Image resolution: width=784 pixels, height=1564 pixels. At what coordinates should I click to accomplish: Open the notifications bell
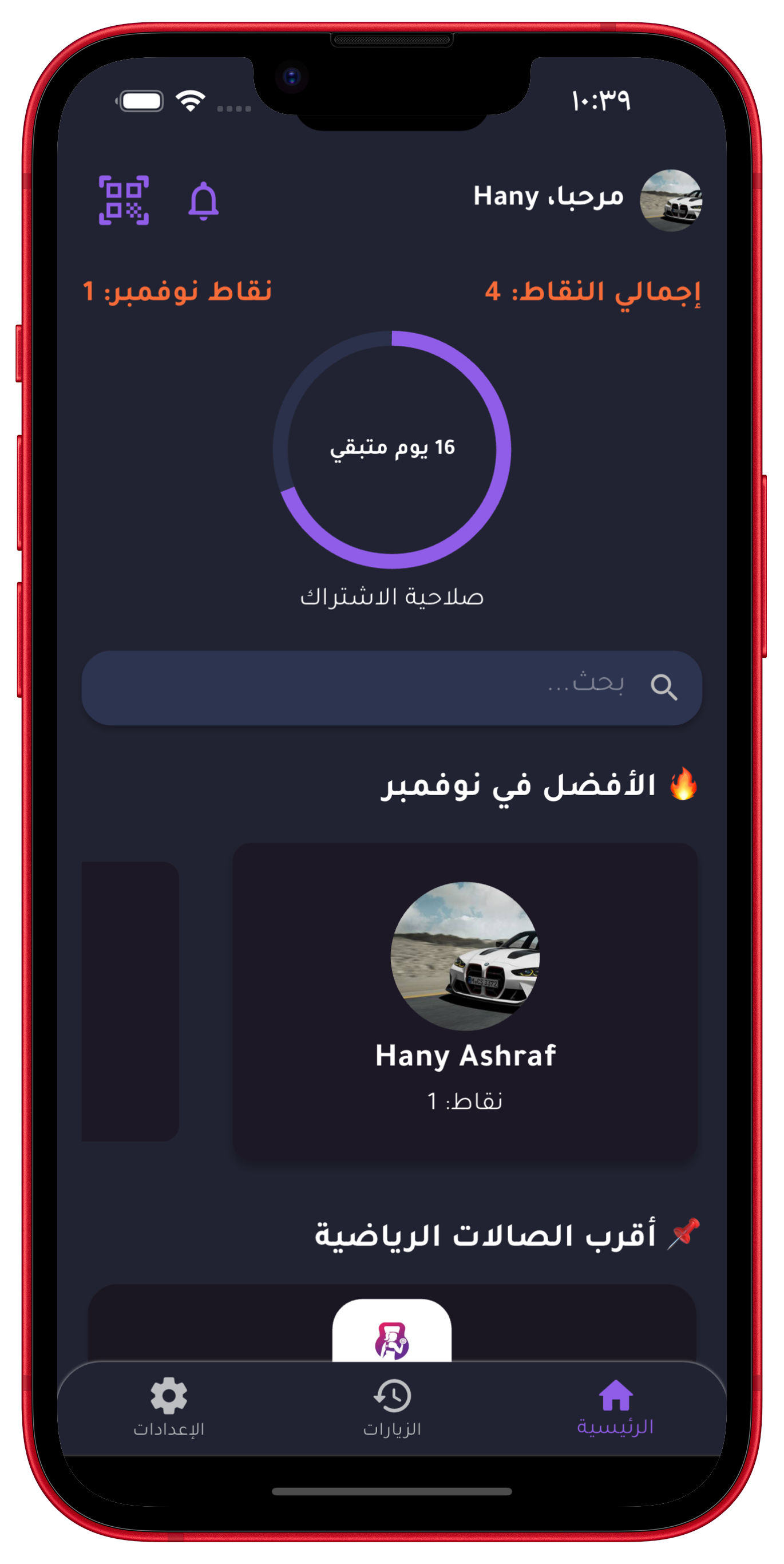click(203, 200)
